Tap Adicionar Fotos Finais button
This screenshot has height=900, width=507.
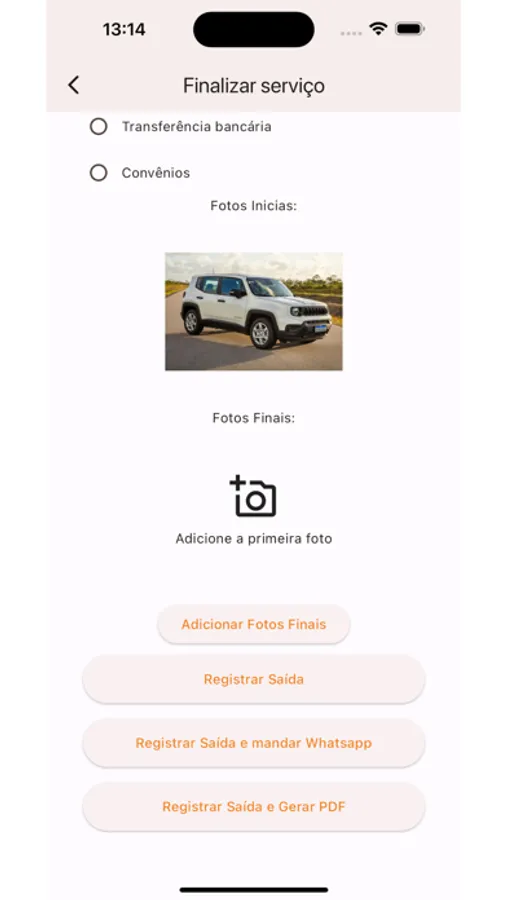click(254, 624)
